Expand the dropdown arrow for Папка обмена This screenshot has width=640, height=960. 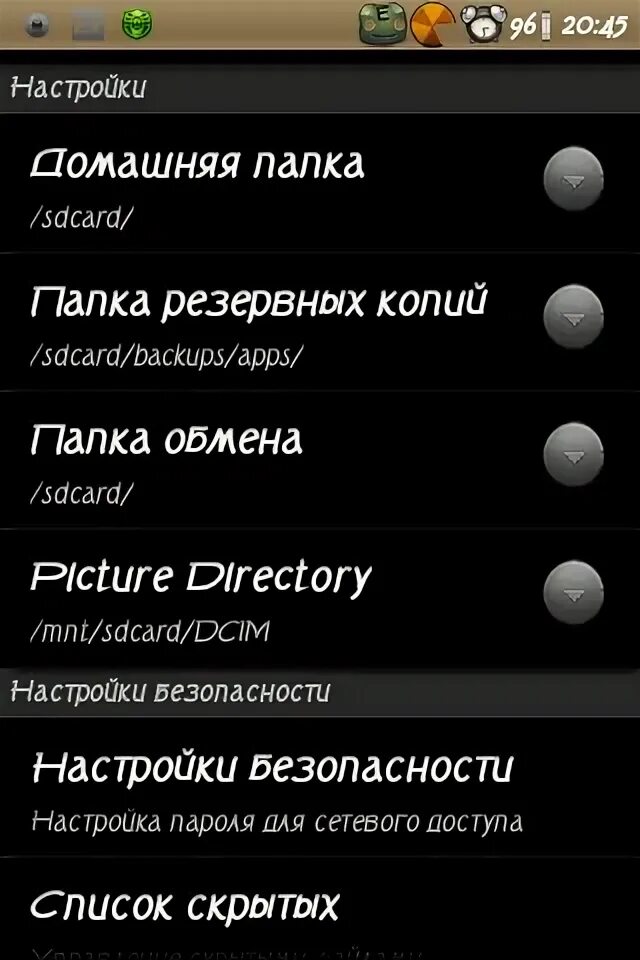573,455
